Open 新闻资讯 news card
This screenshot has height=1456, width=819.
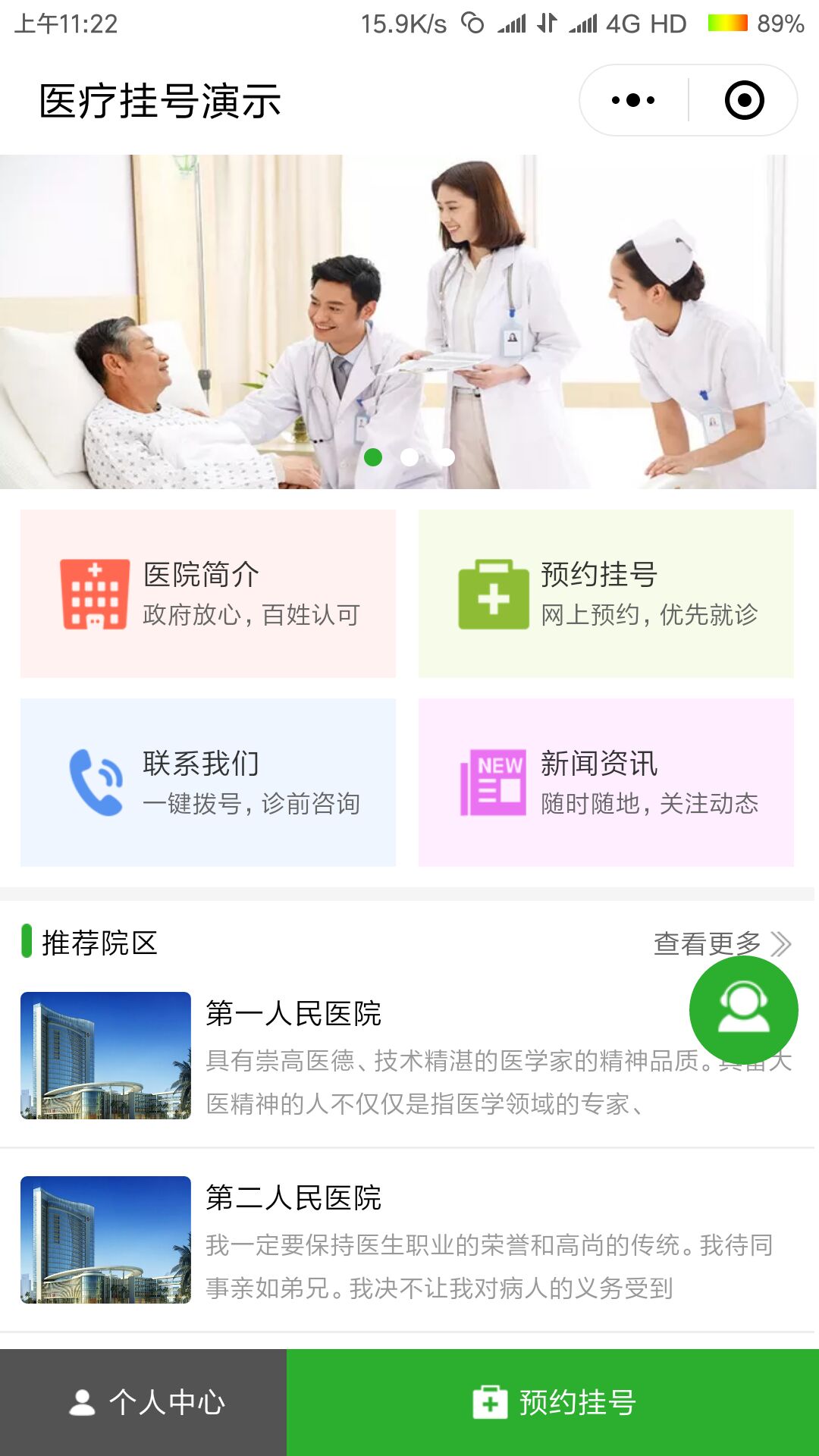606,783
